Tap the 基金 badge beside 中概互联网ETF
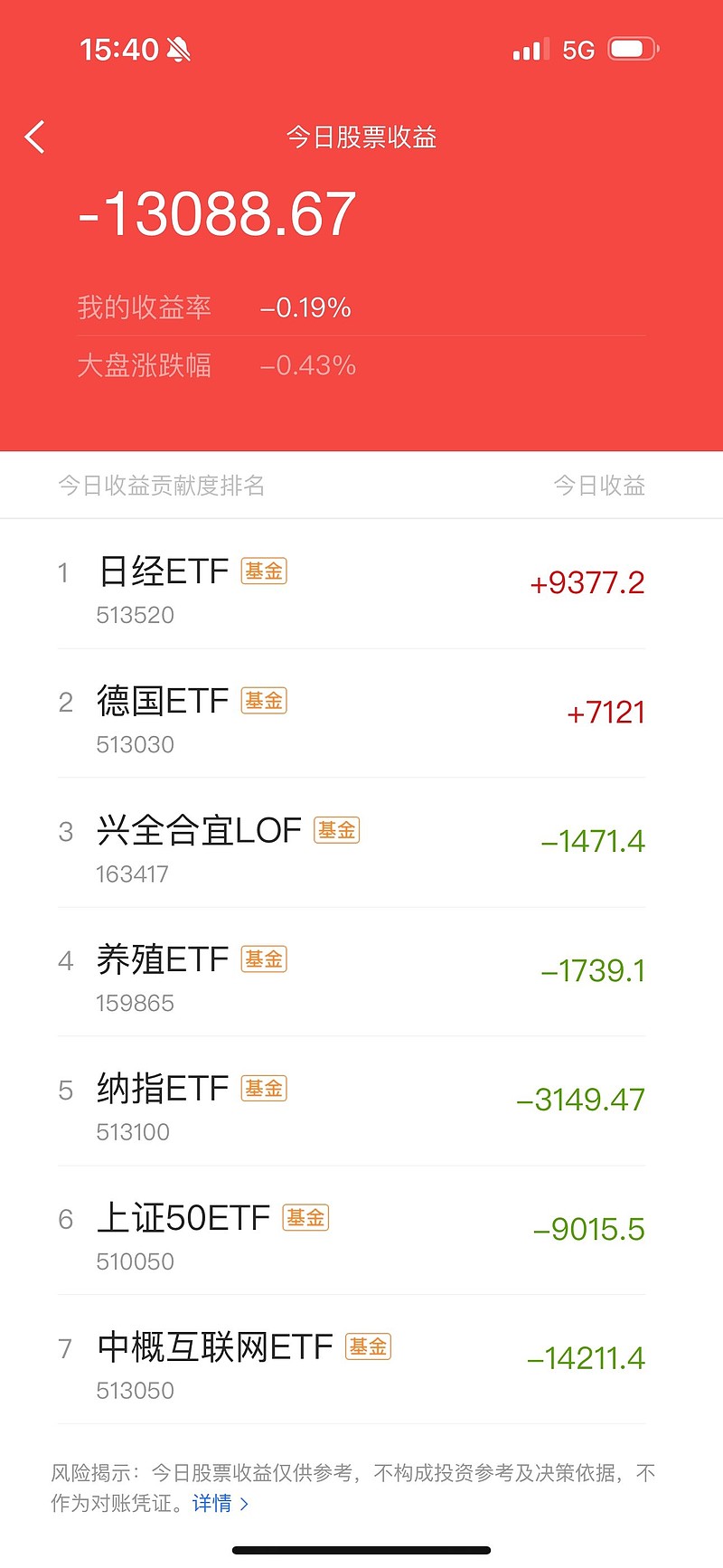723x1568 pixels. click(368, 1346)
